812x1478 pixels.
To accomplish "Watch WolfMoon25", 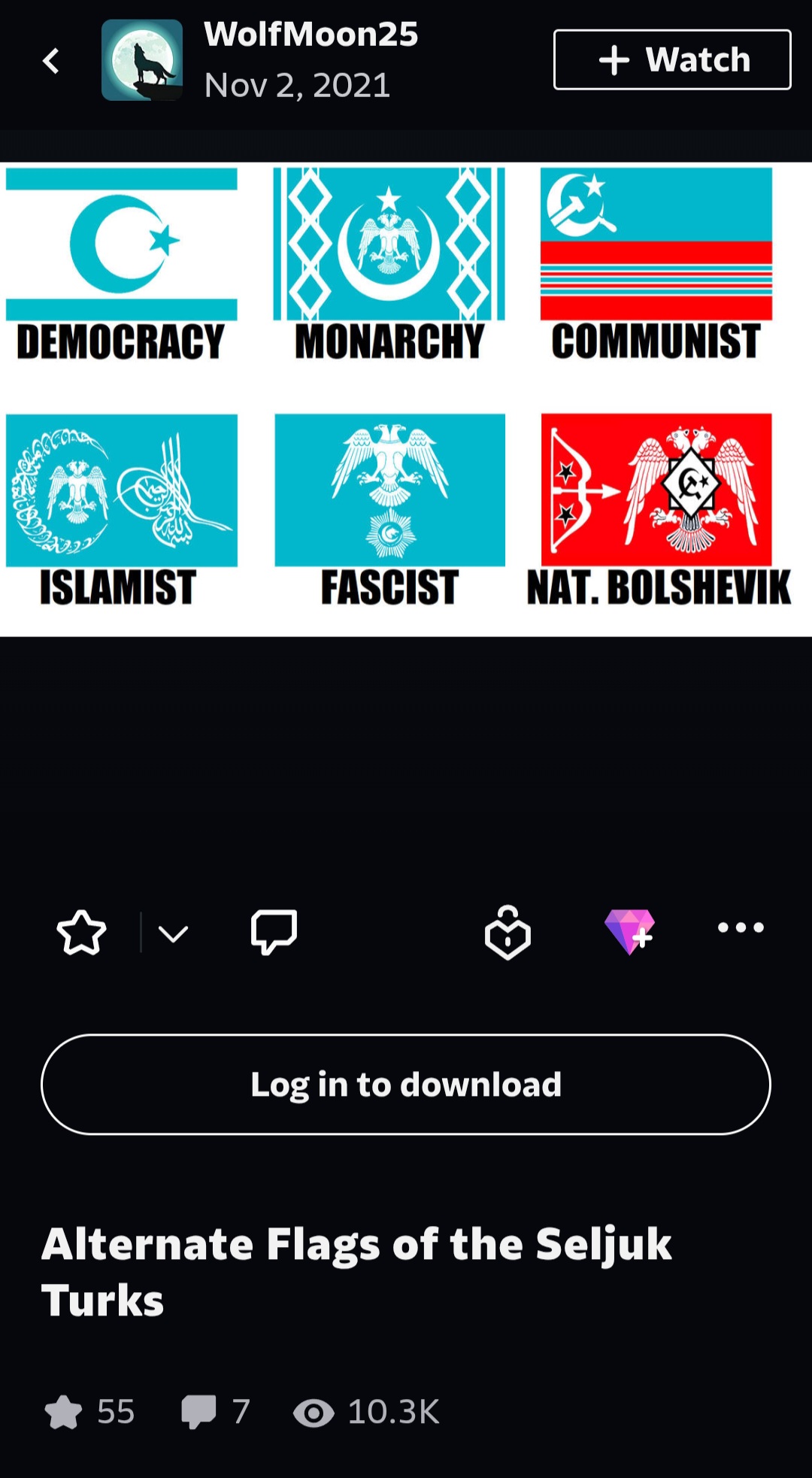I will tap(671, 60).
